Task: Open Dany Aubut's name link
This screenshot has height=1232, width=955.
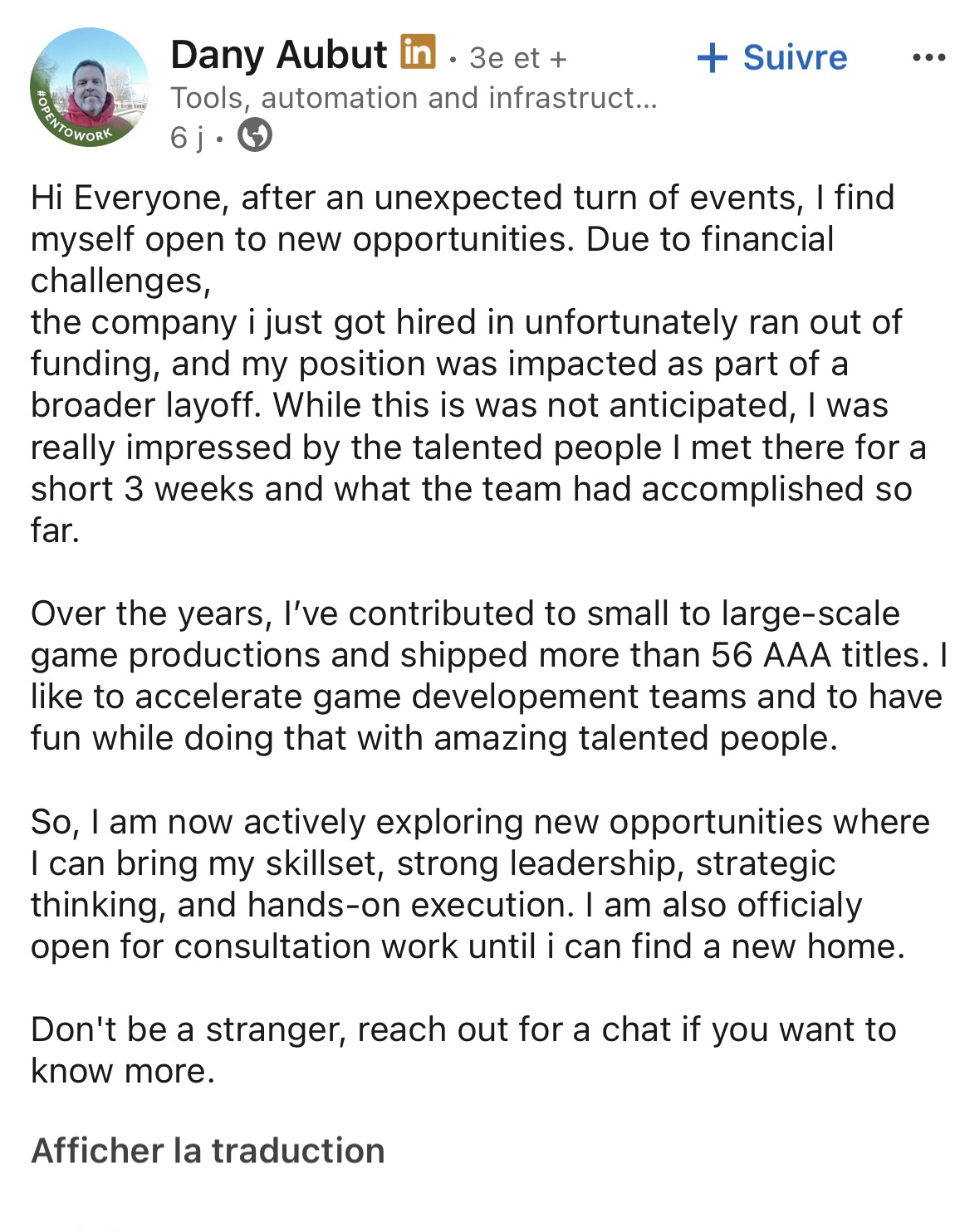Action: [x=278, y=55]
